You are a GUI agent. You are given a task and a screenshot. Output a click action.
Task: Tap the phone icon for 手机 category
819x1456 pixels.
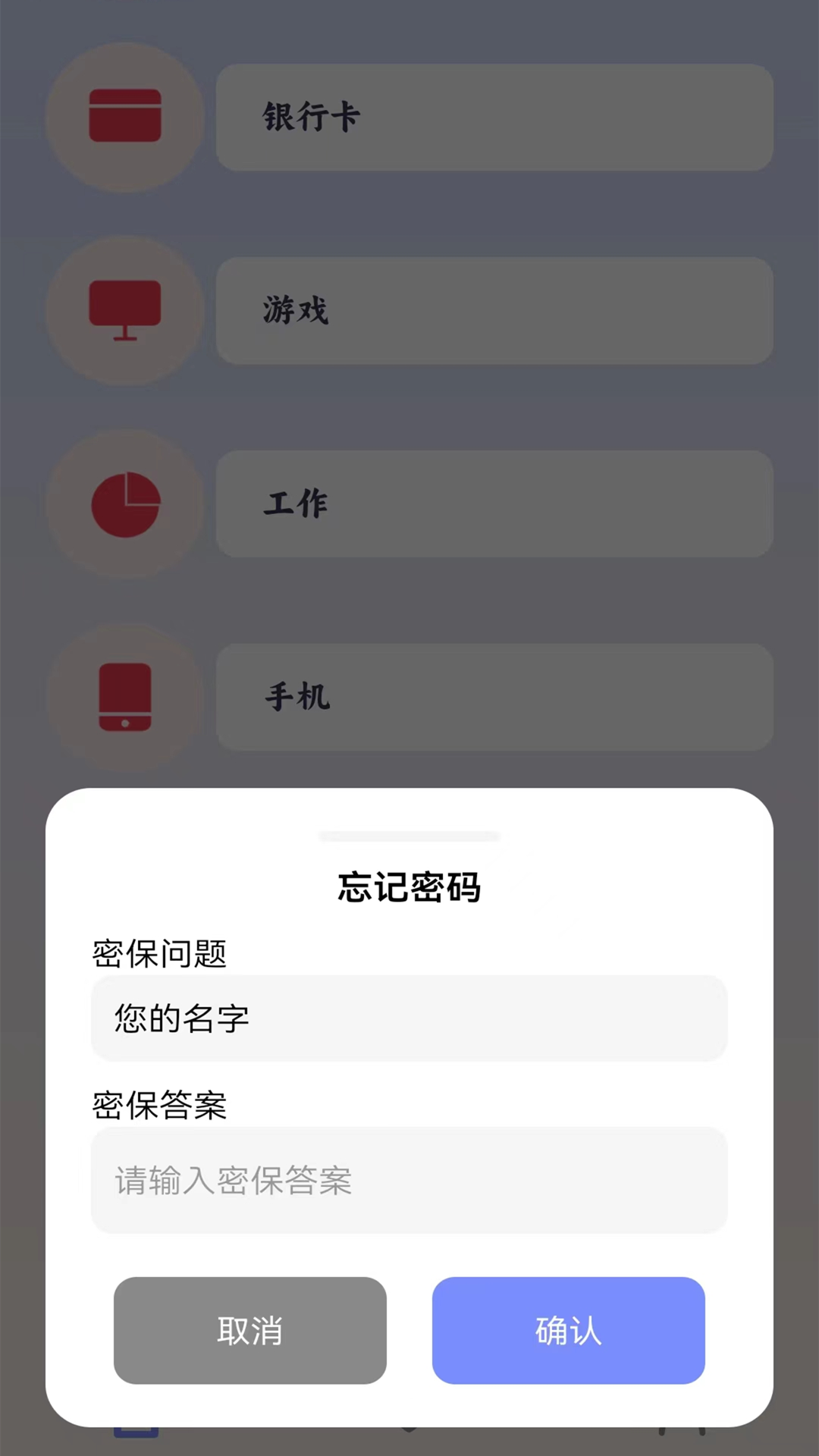(x=125, y=696)
